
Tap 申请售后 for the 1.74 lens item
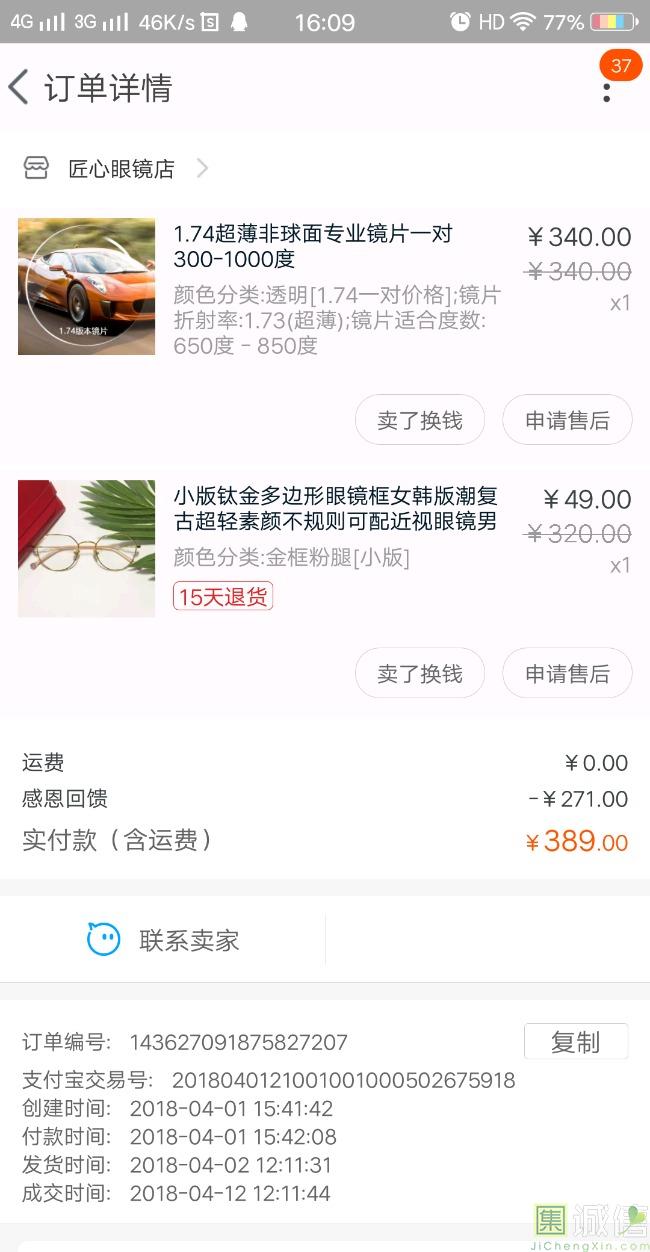[x=567, y=420]
